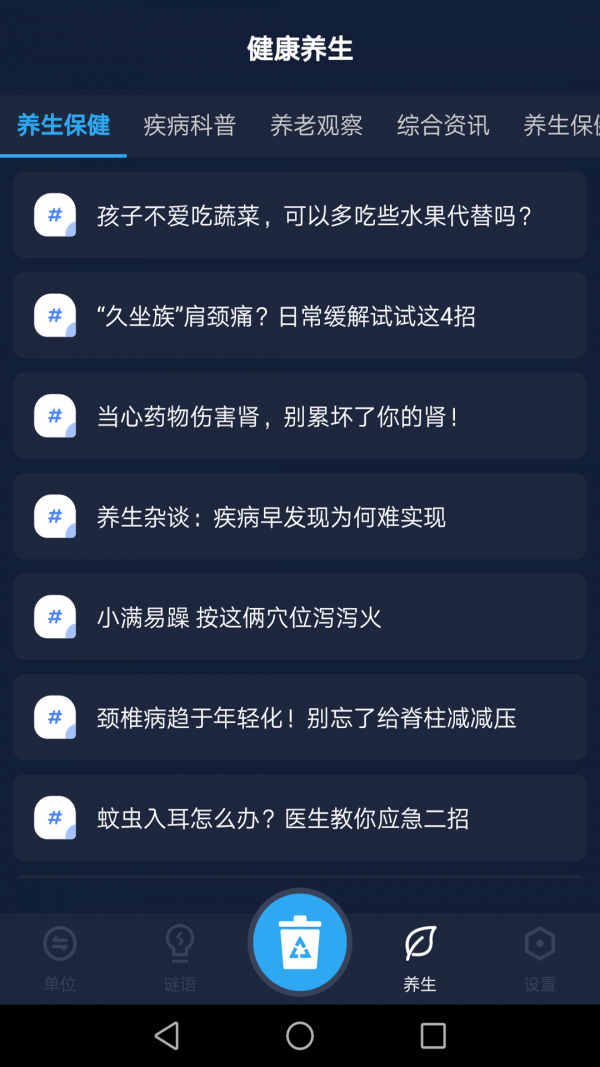Open 小满易躁 按这俩穴位泻泻火 article

[x=300, y=617]
